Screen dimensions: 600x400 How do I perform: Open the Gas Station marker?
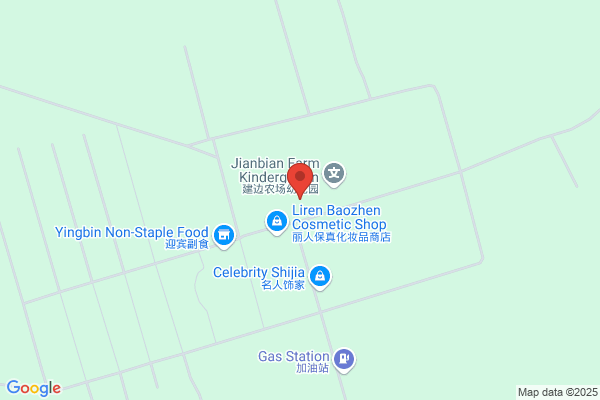[x=344, y=358]
